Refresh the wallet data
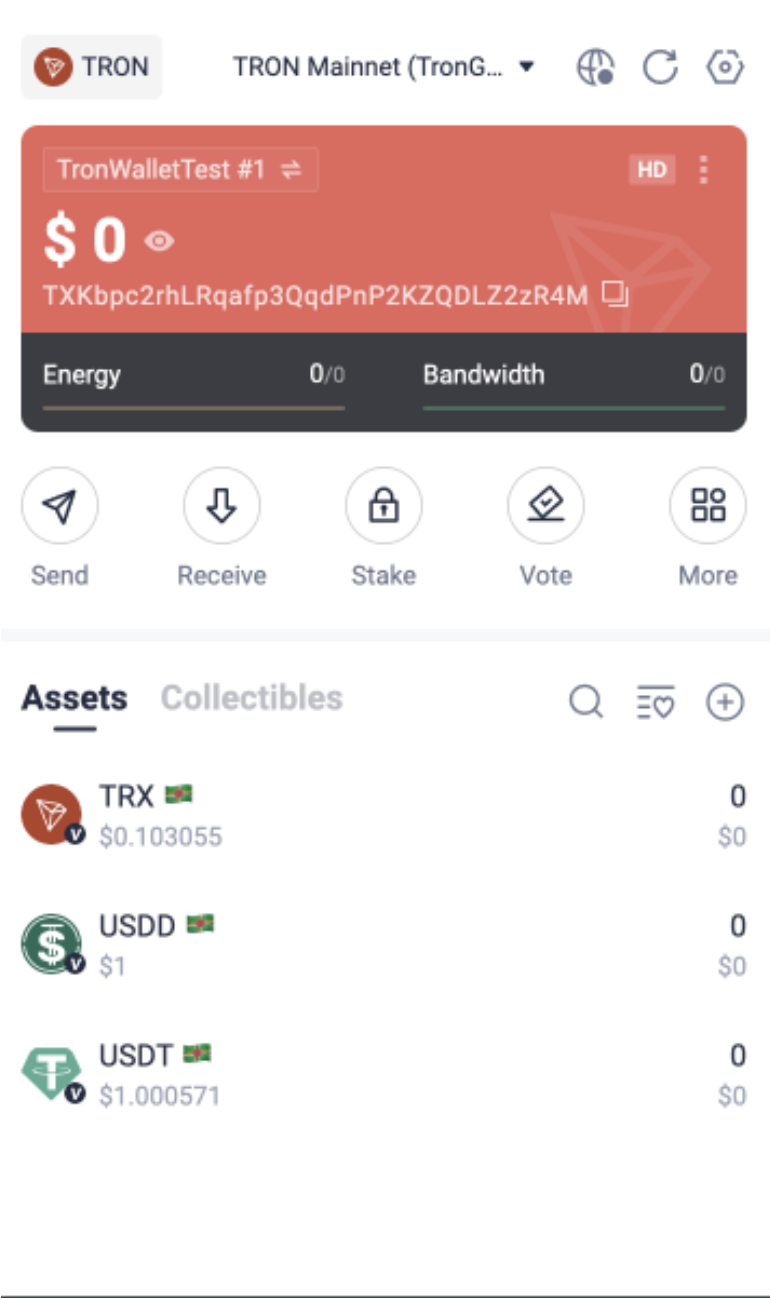This screenshot has height=1298, width=770. pos(660,68)
